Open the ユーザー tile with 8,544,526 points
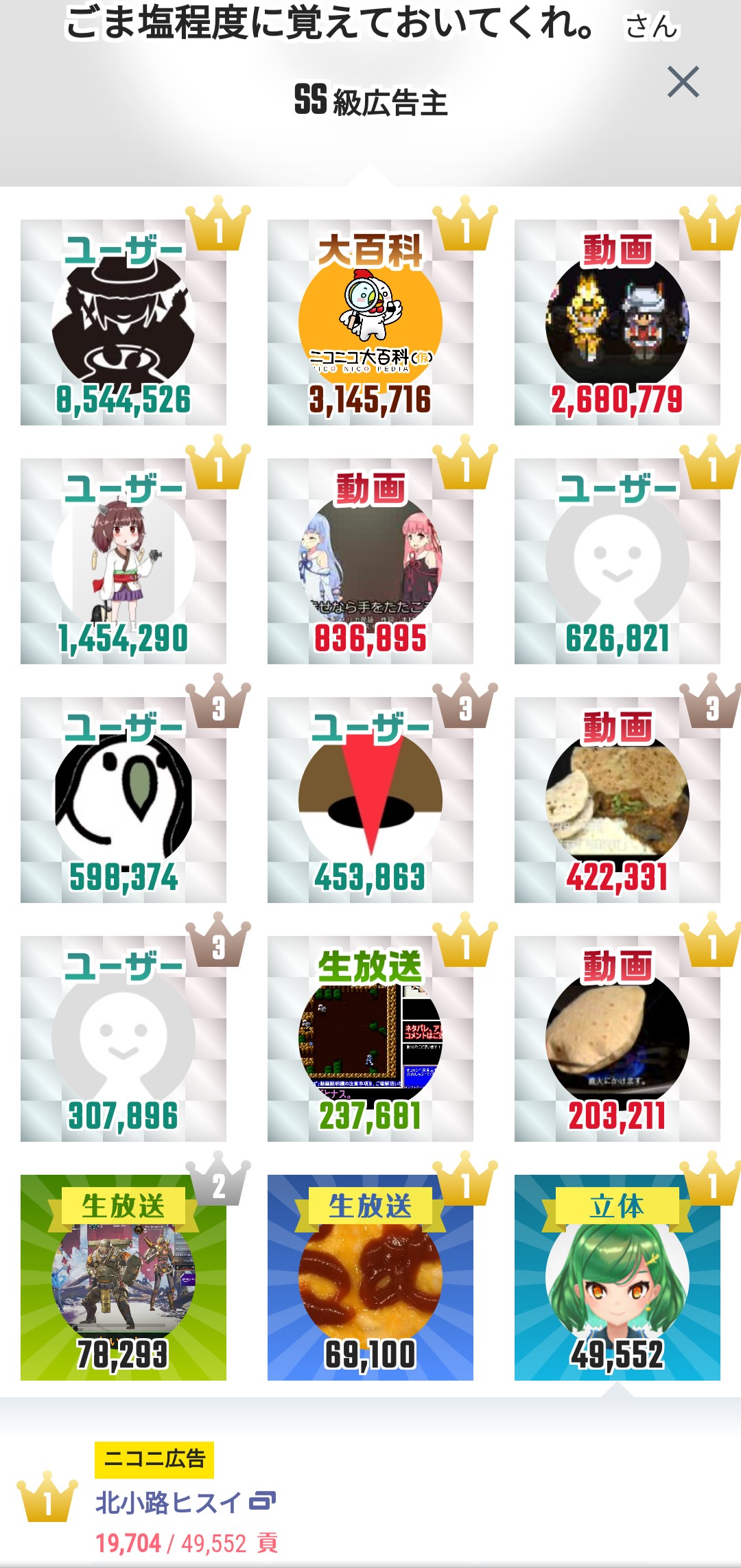 pos(123,323)
